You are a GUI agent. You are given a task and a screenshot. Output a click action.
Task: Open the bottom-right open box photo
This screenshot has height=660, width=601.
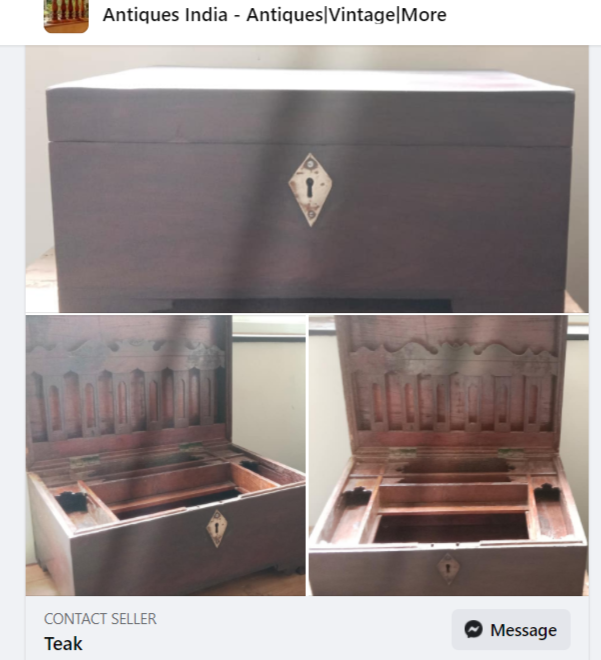[448, 455]
